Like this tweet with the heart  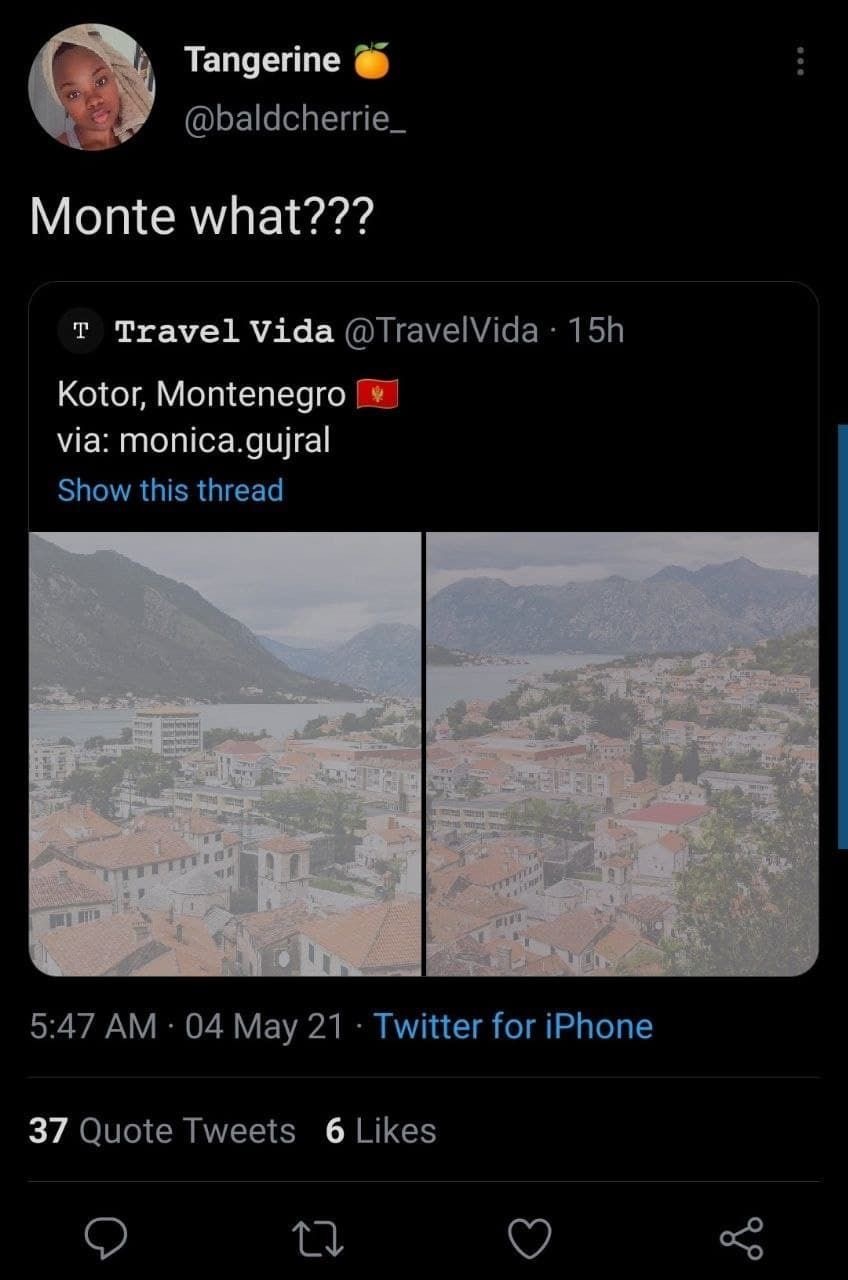coord(529,1240)
